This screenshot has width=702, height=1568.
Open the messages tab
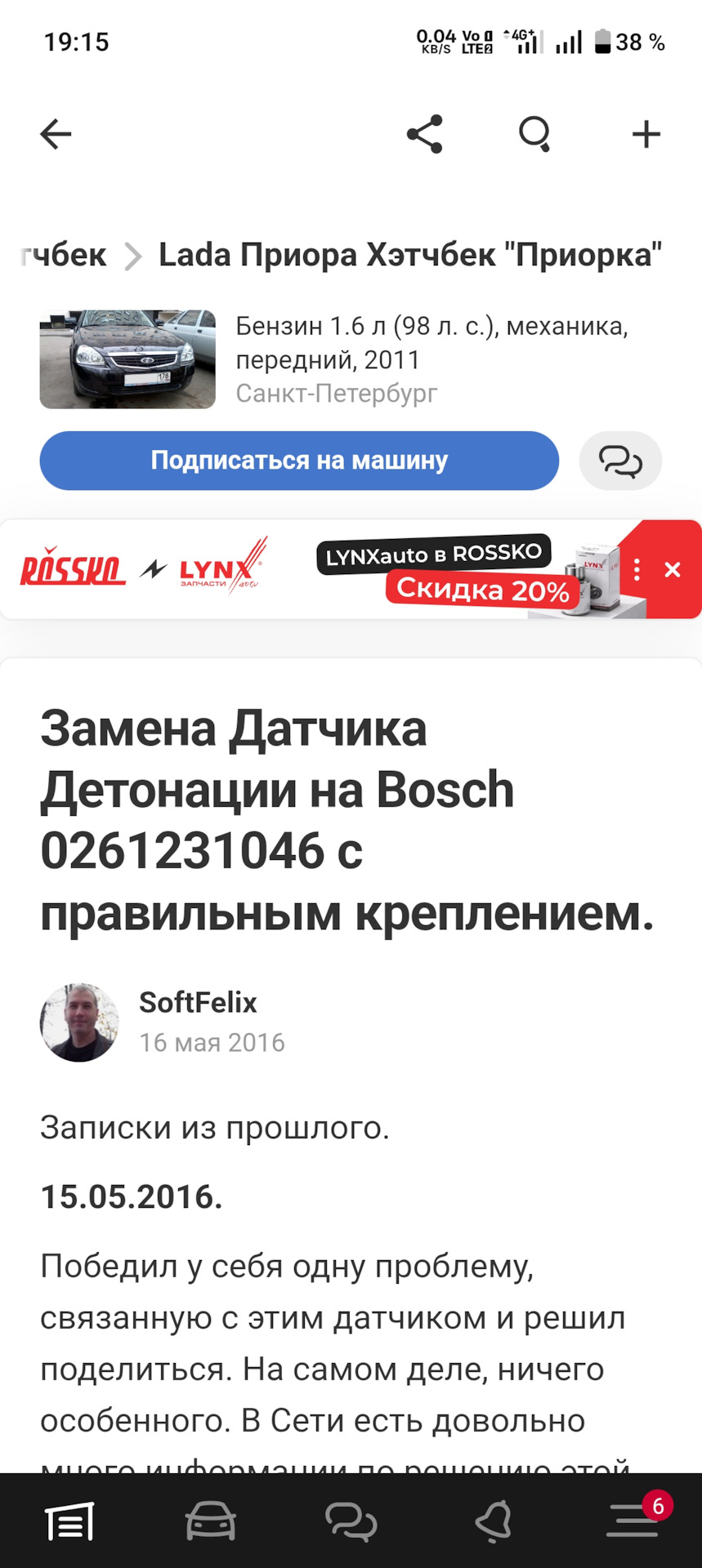(x=351, y=1521)
